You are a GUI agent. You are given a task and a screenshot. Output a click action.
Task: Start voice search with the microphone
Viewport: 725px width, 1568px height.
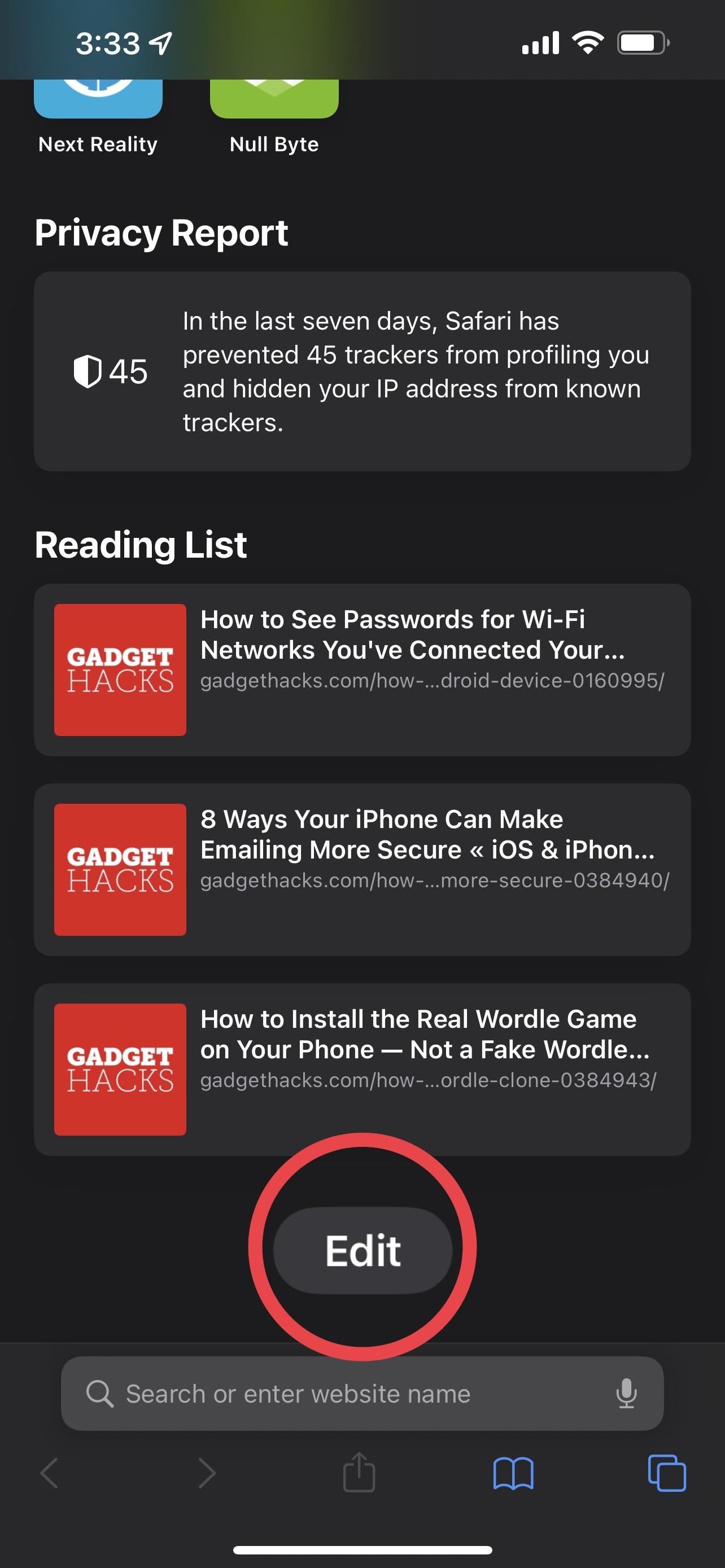coord(626,1393)
